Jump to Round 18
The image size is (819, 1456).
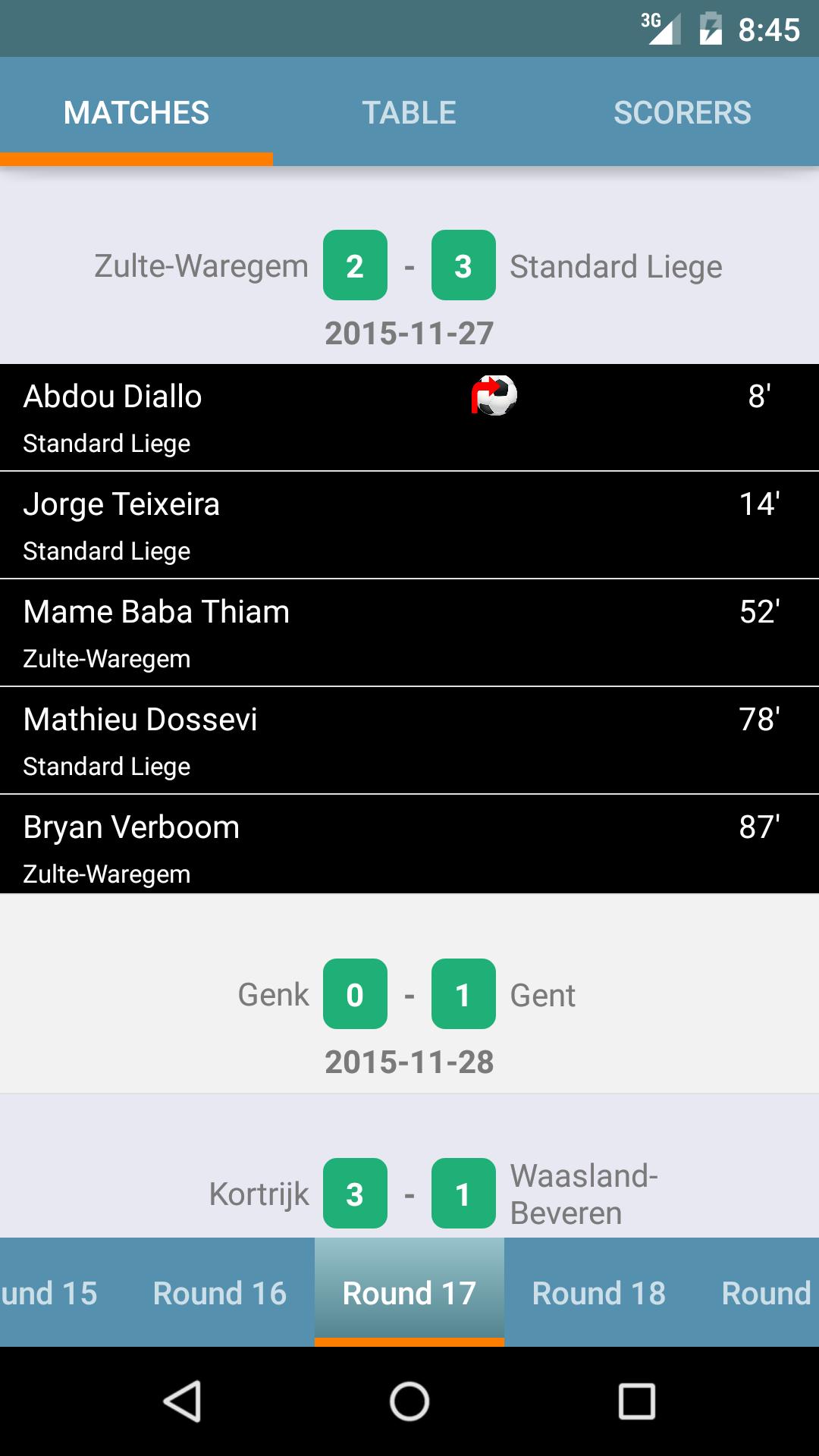pos(598,1293)
